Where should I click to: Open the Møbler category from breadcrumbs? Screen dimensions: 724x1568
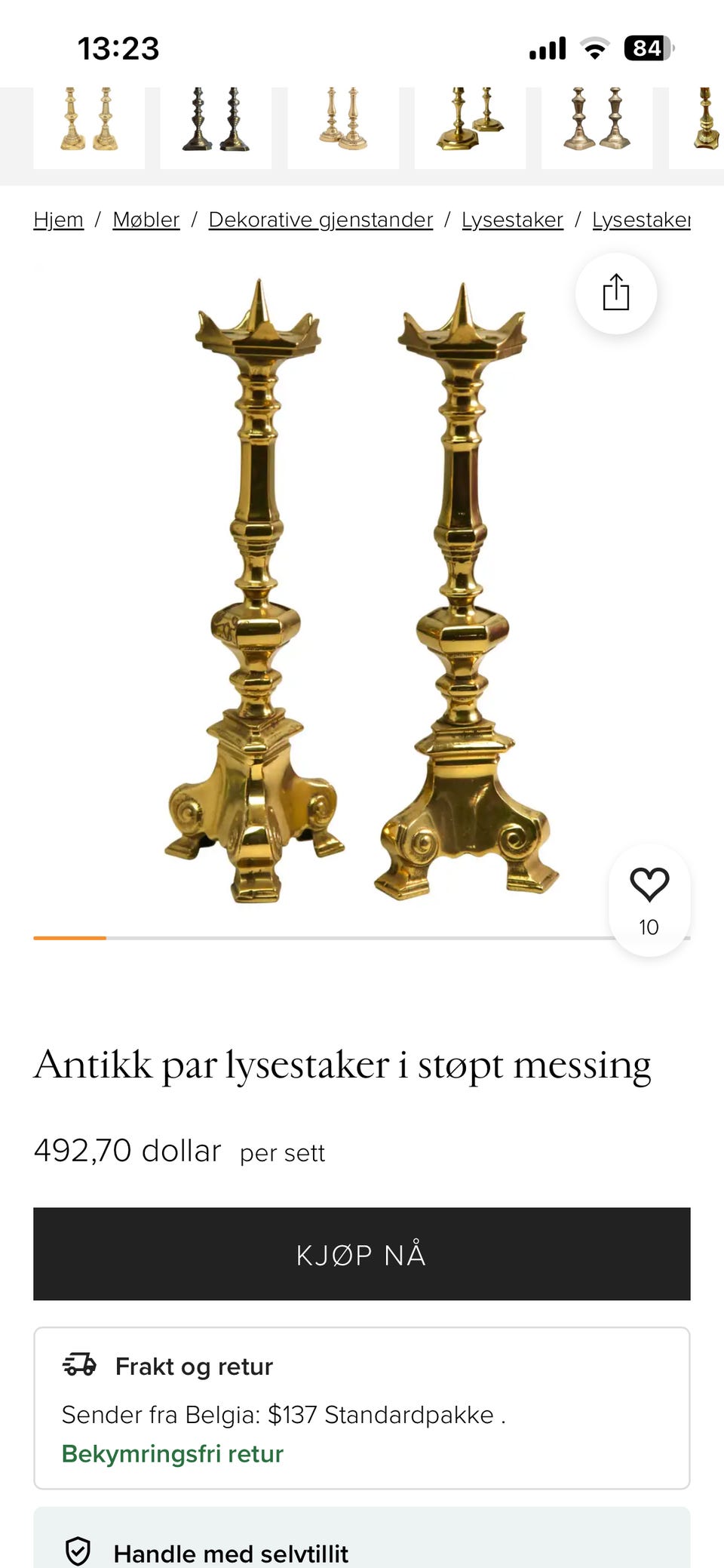point(146,220)
